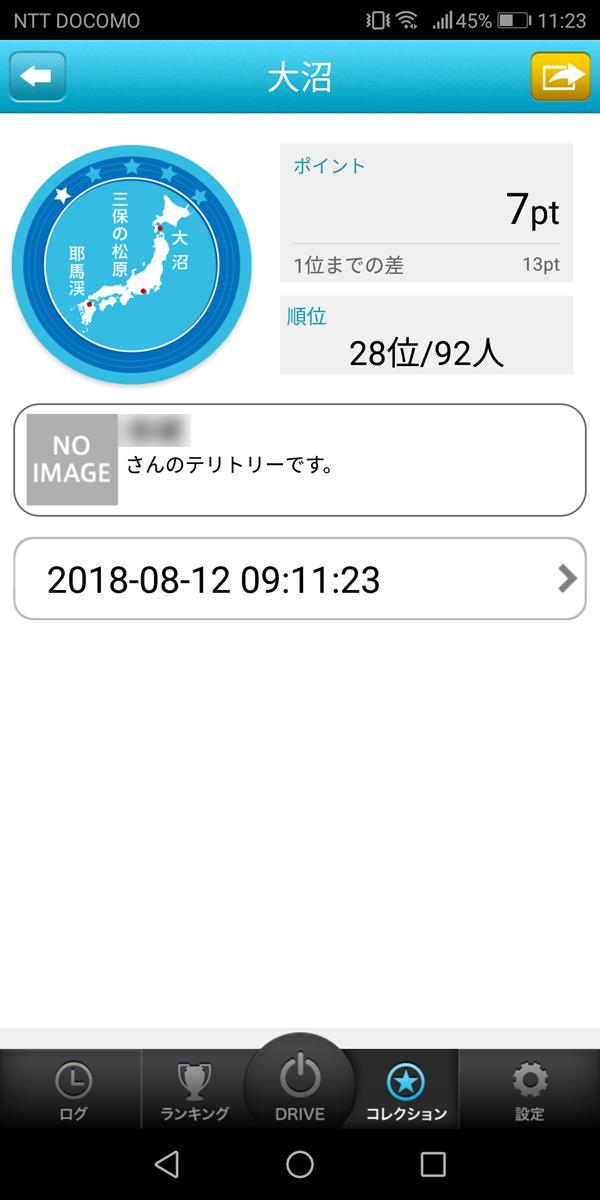Switch to the ログ tab

(73, 1090)
